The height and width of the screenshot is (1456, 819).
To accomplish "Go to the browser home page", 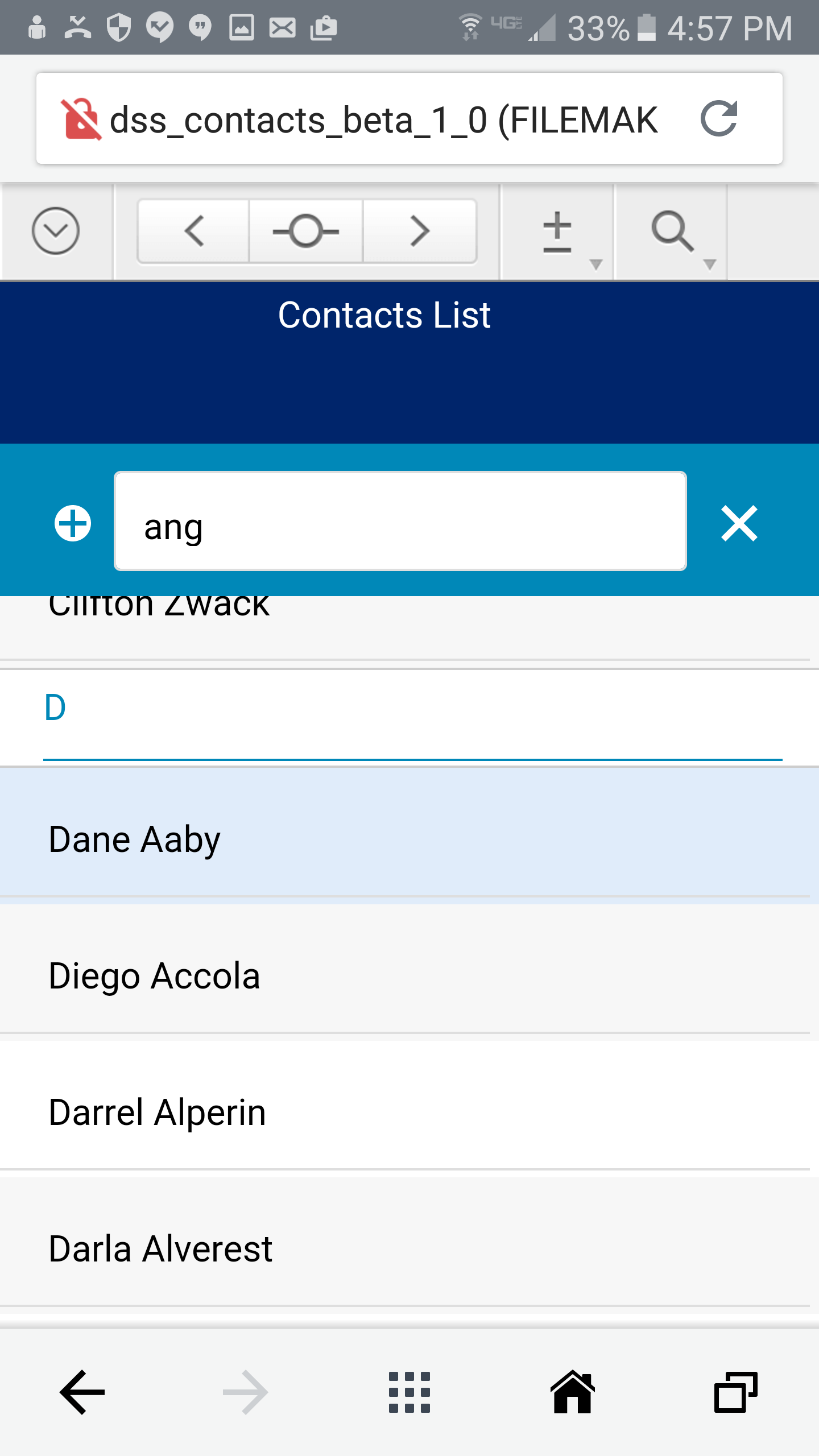I will (572, 1391).
